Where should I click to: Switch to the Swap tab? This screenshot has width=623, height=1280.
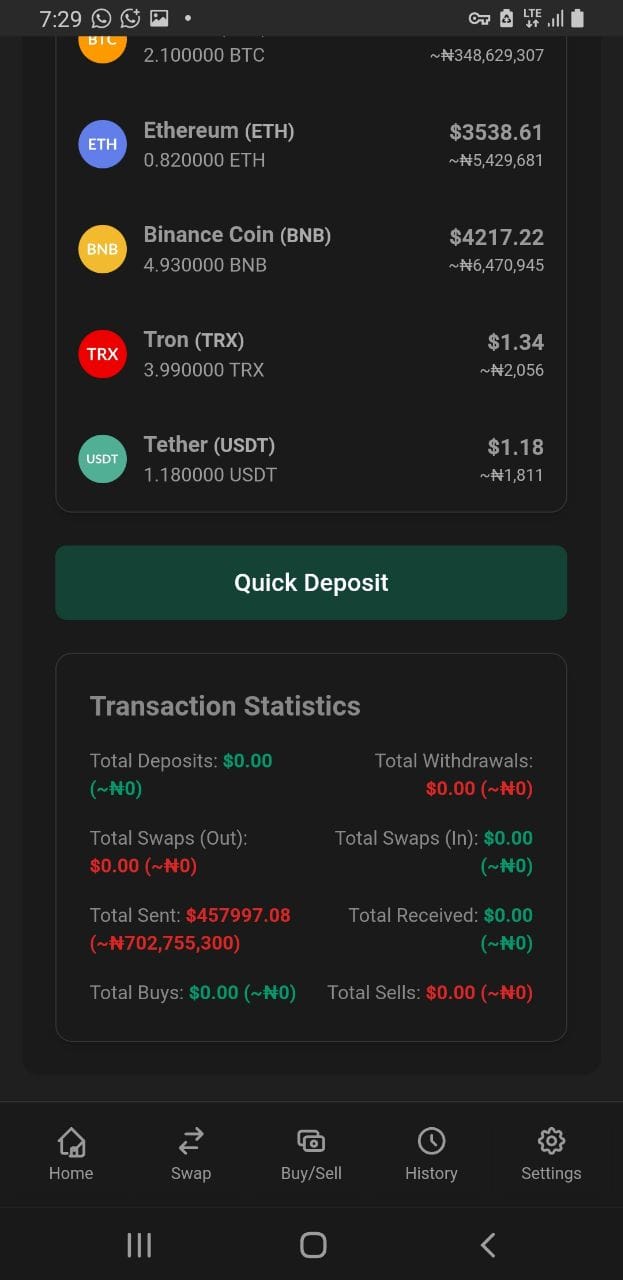pos(191,1154)
